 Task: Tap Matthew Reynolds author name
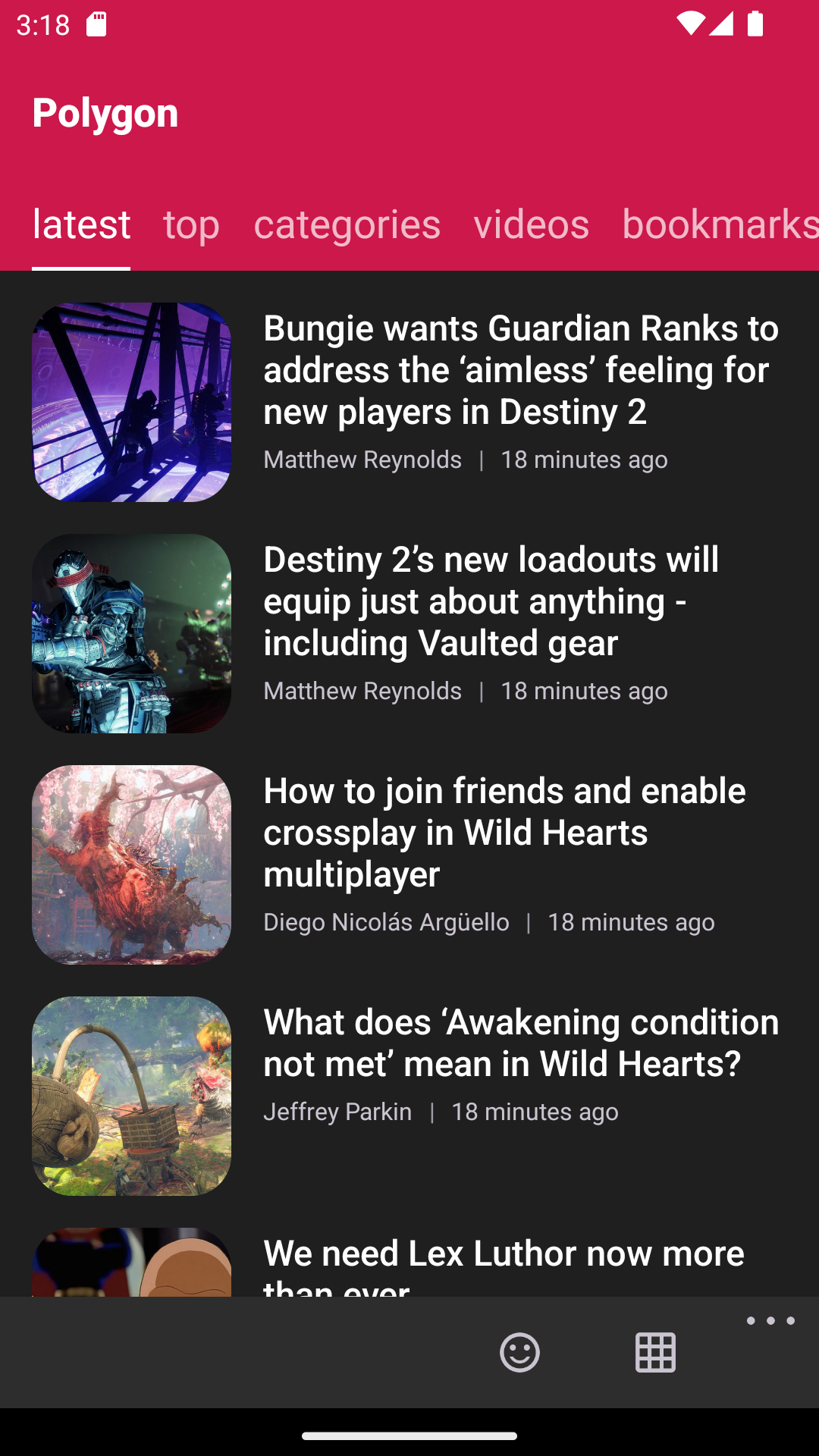[362, 459]
